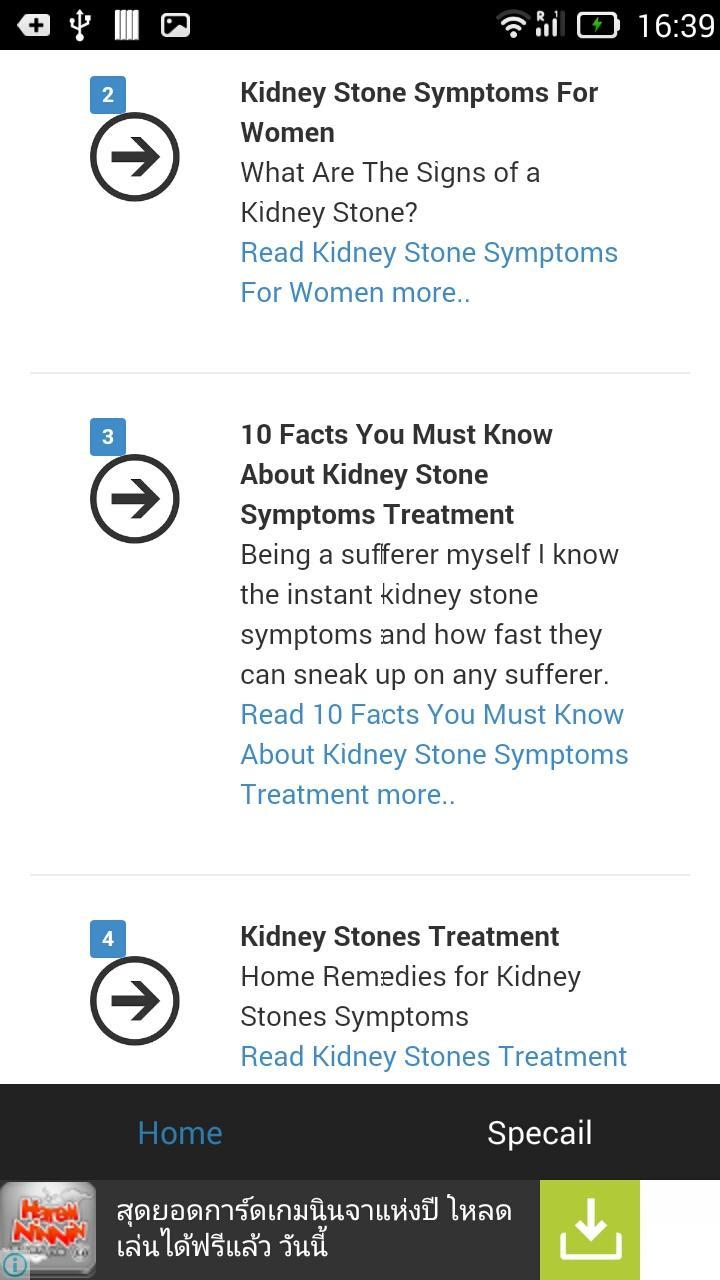Viewport: 720px width, 1280px height.
Task: Open Read Kidney Stones Treatment link
Action: click(433, 1056)
